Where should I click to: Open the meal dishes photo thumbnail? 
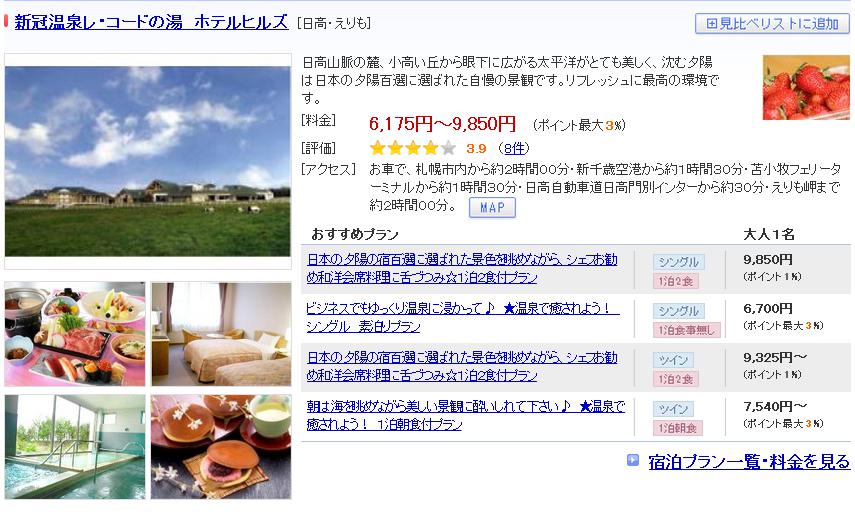click(x=75, y=333)
